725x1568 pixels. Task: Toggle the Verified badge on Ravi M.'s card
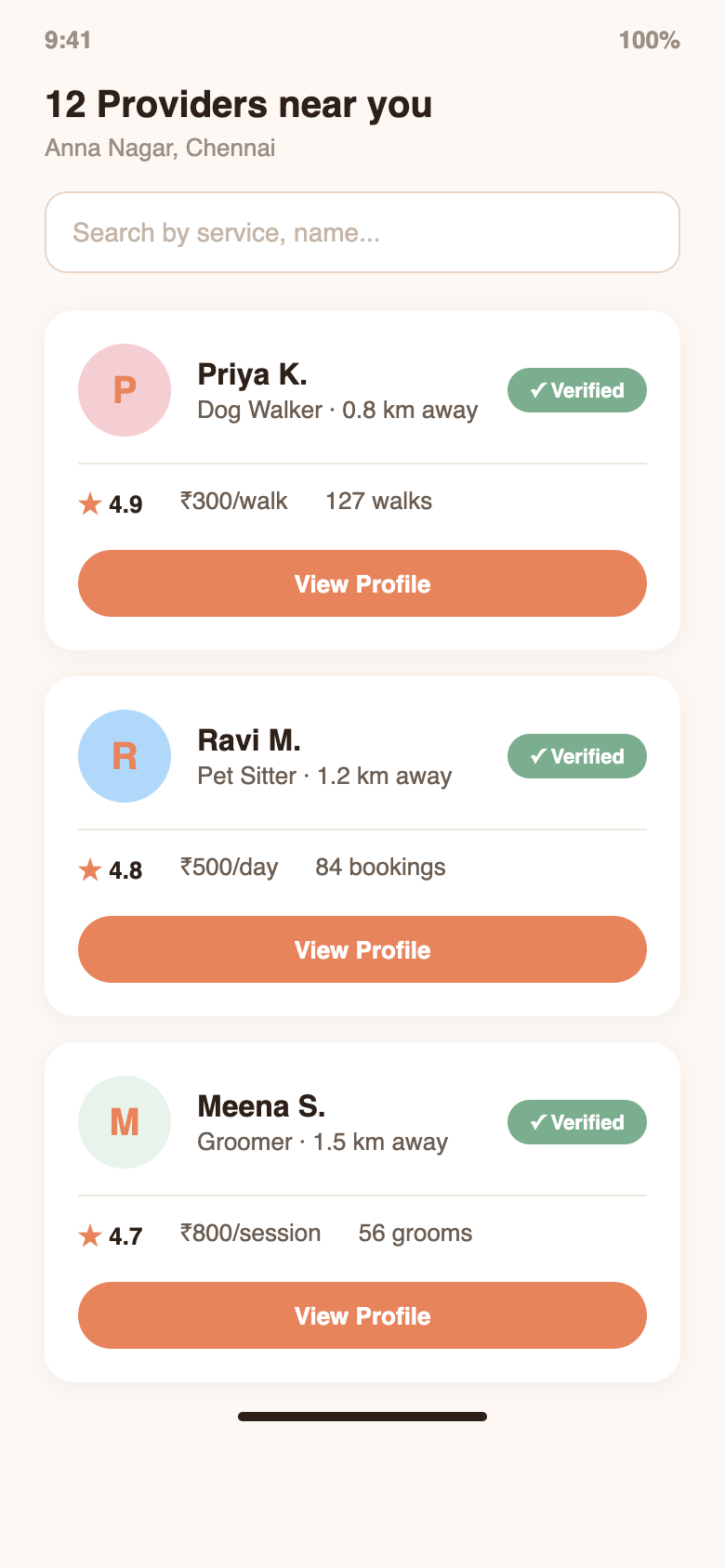pyautogui.click(x=576, y=756)
